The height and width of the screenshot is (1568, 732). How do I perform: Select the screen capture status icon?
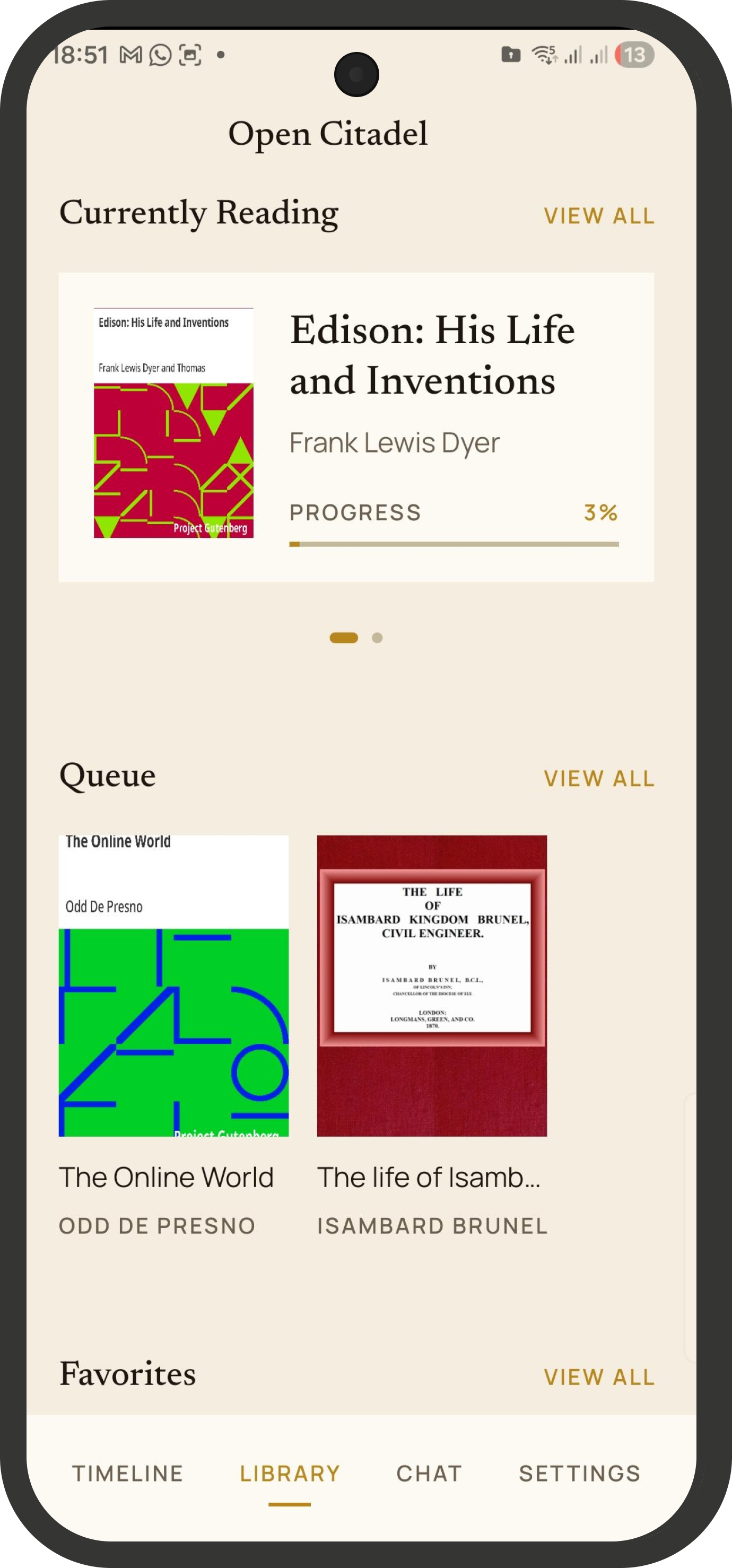point(189,54)
